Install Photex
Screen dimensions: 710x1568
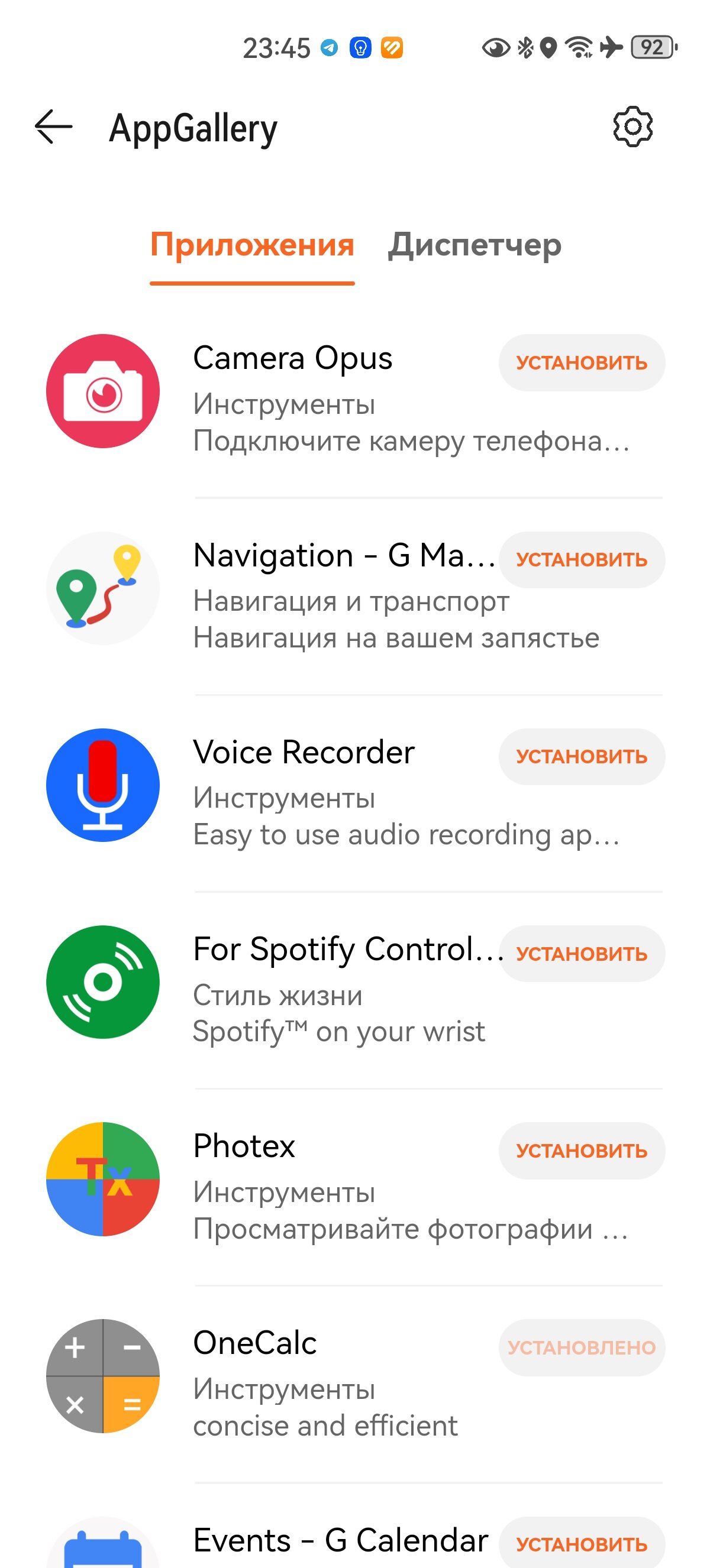[x=582, y=1151]
